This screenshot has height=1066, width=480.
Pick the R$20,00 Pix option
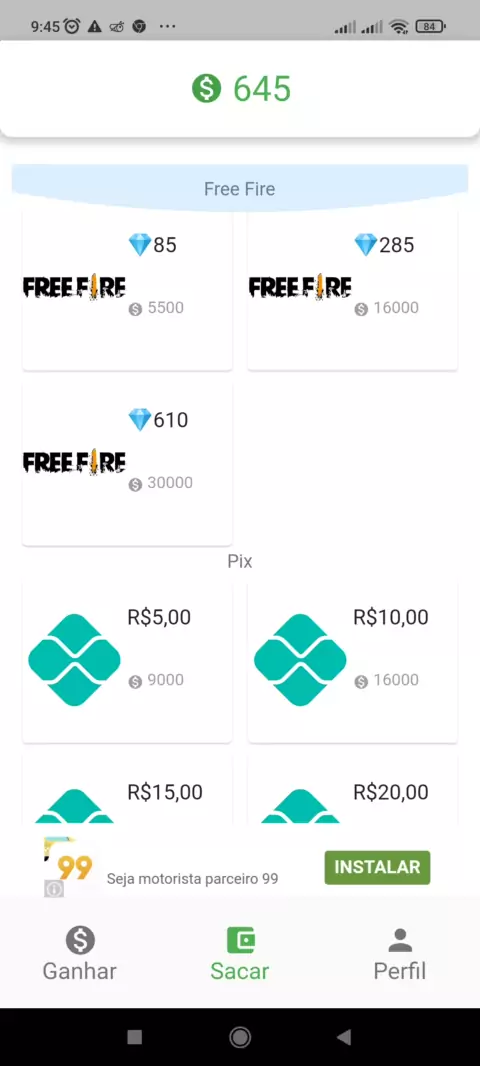click(352, 790)
